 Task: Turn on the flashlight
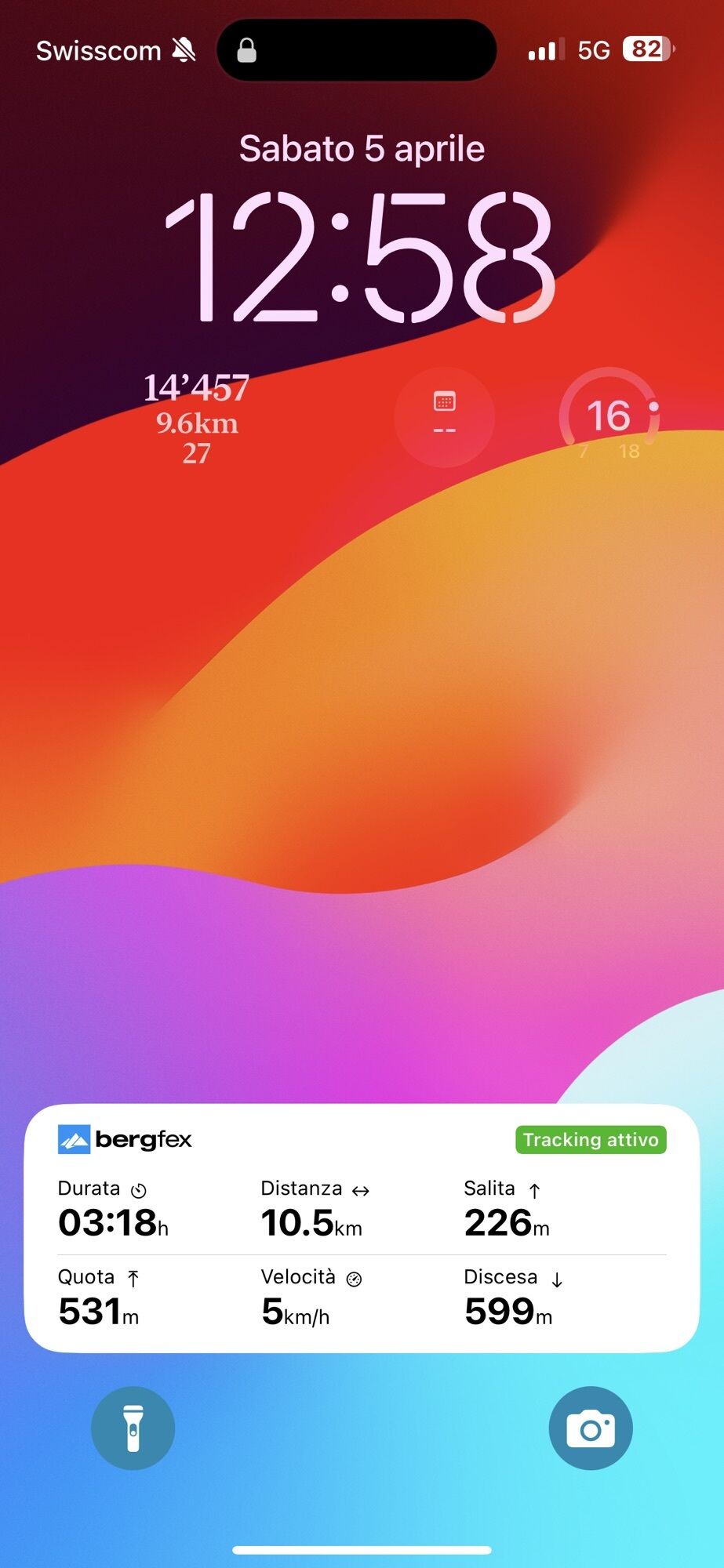tap(133, 1428)
